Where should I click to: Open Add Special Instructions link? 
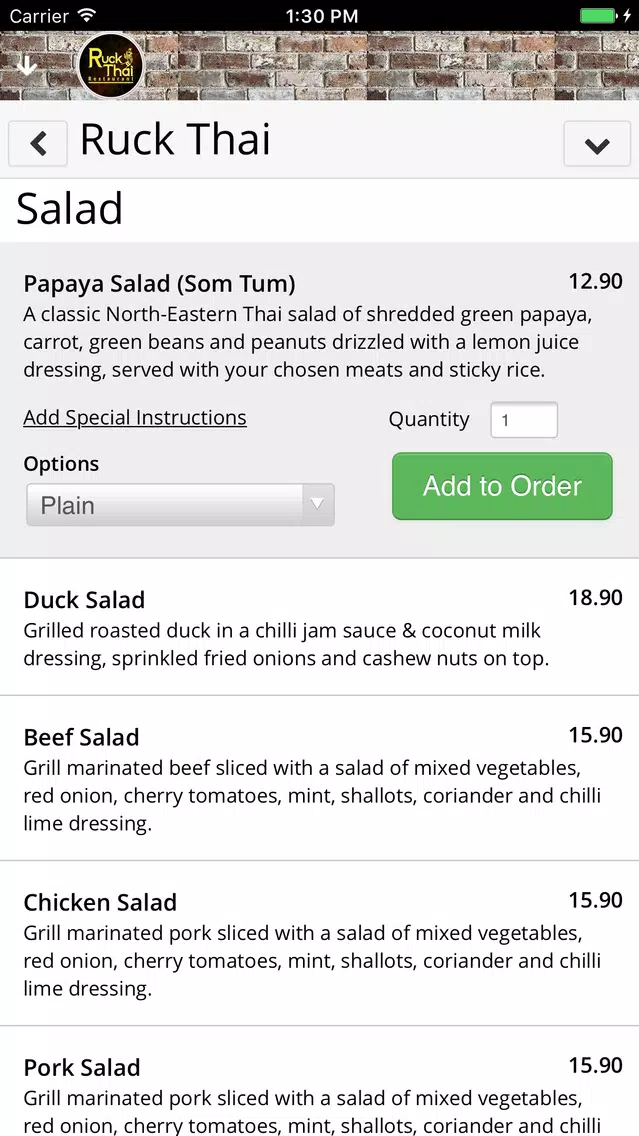pyautogui.click(x=135, y=418)
